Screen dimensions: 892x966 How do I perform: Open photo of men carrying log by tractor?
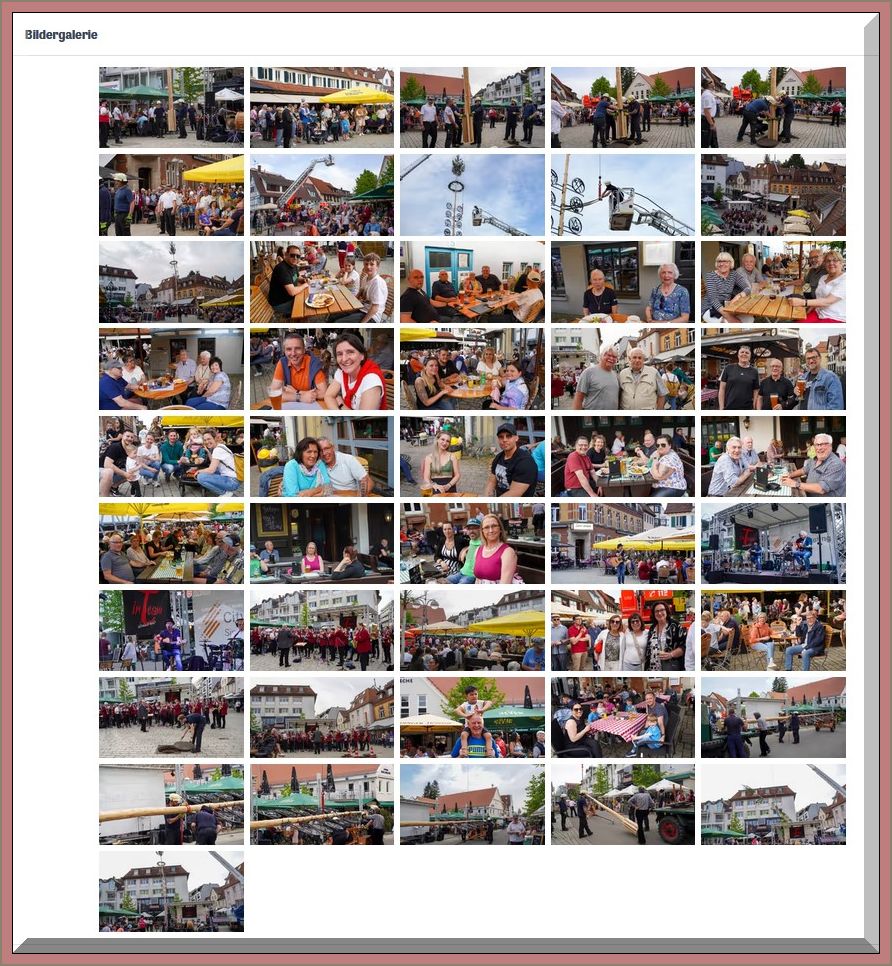[622, 804]
